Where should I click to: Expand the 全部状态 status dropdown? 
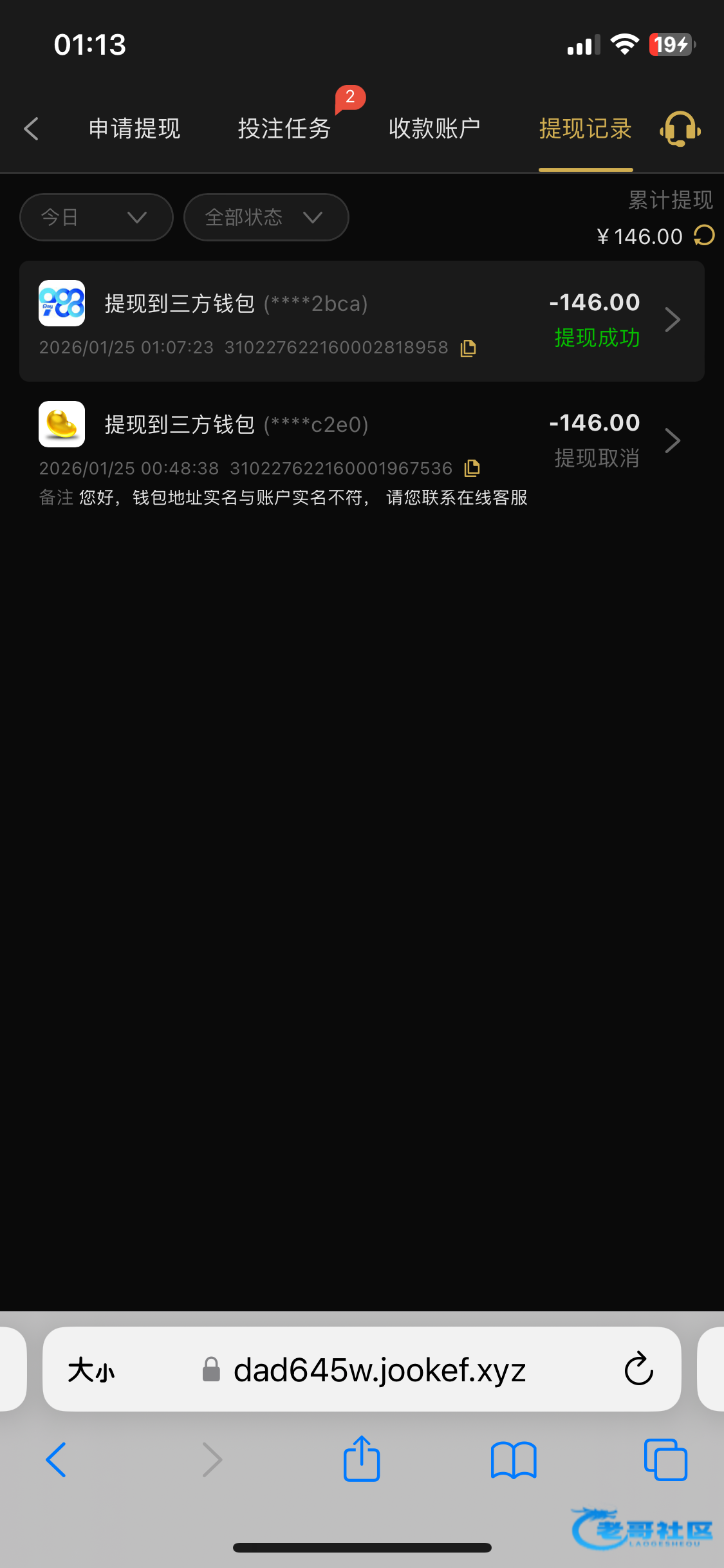(x=266, y=218)
